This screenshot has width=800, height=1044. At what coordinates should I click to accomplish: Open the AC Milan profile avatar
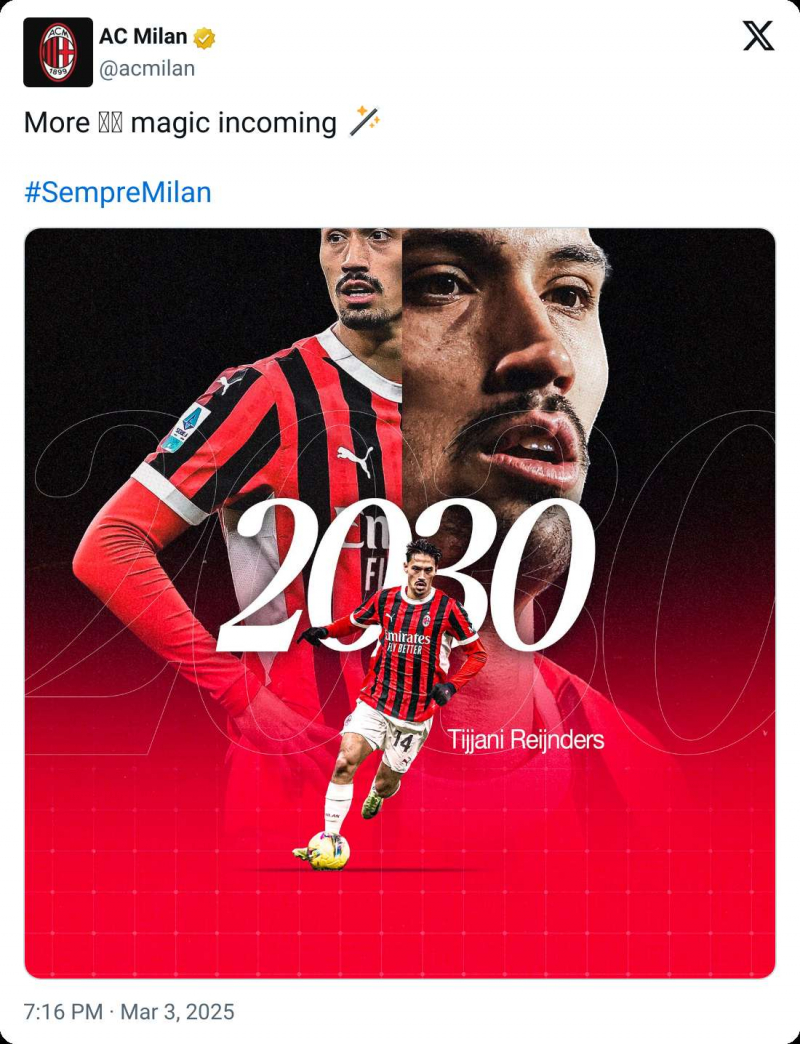58,52
